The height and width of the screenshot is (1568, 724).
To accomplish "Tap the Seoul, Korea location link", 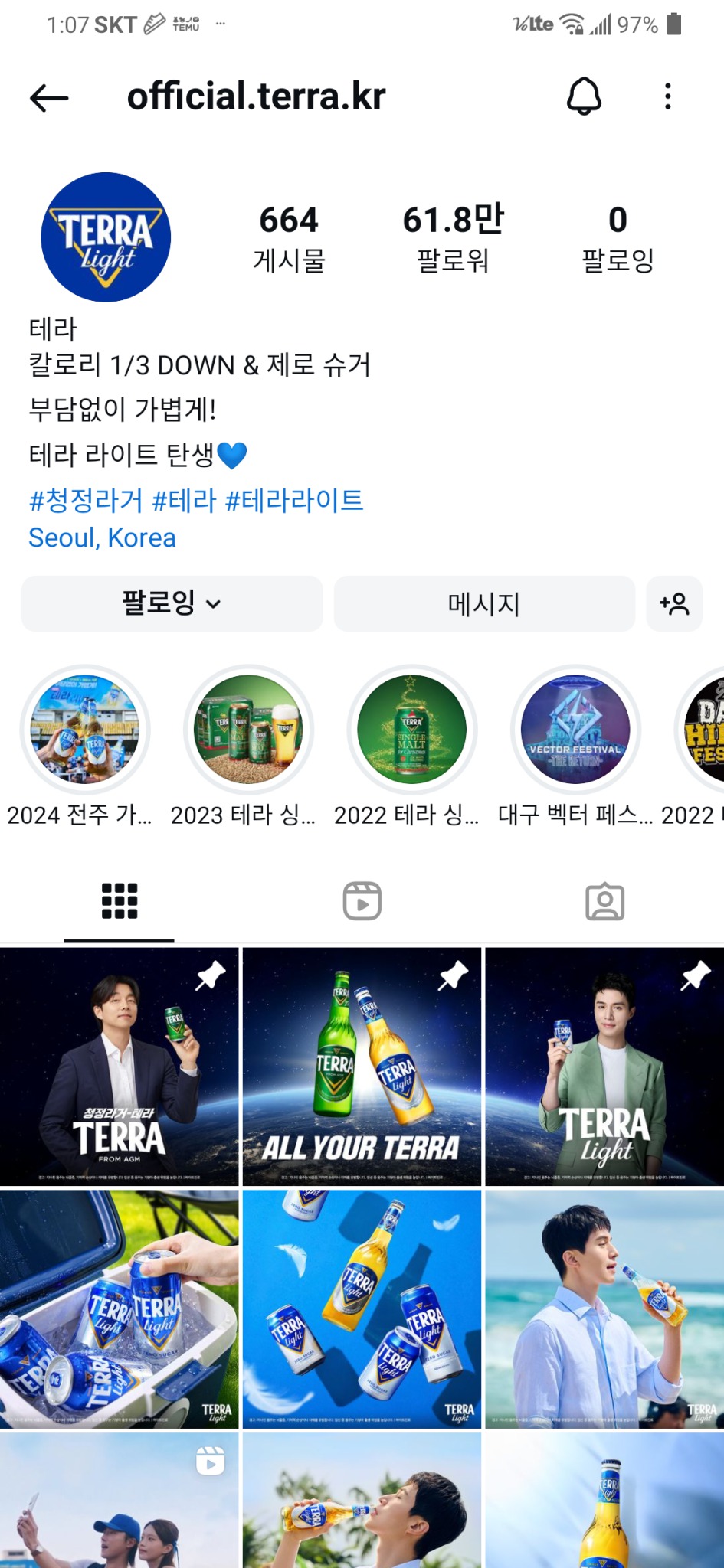I will tap(102, 537).
